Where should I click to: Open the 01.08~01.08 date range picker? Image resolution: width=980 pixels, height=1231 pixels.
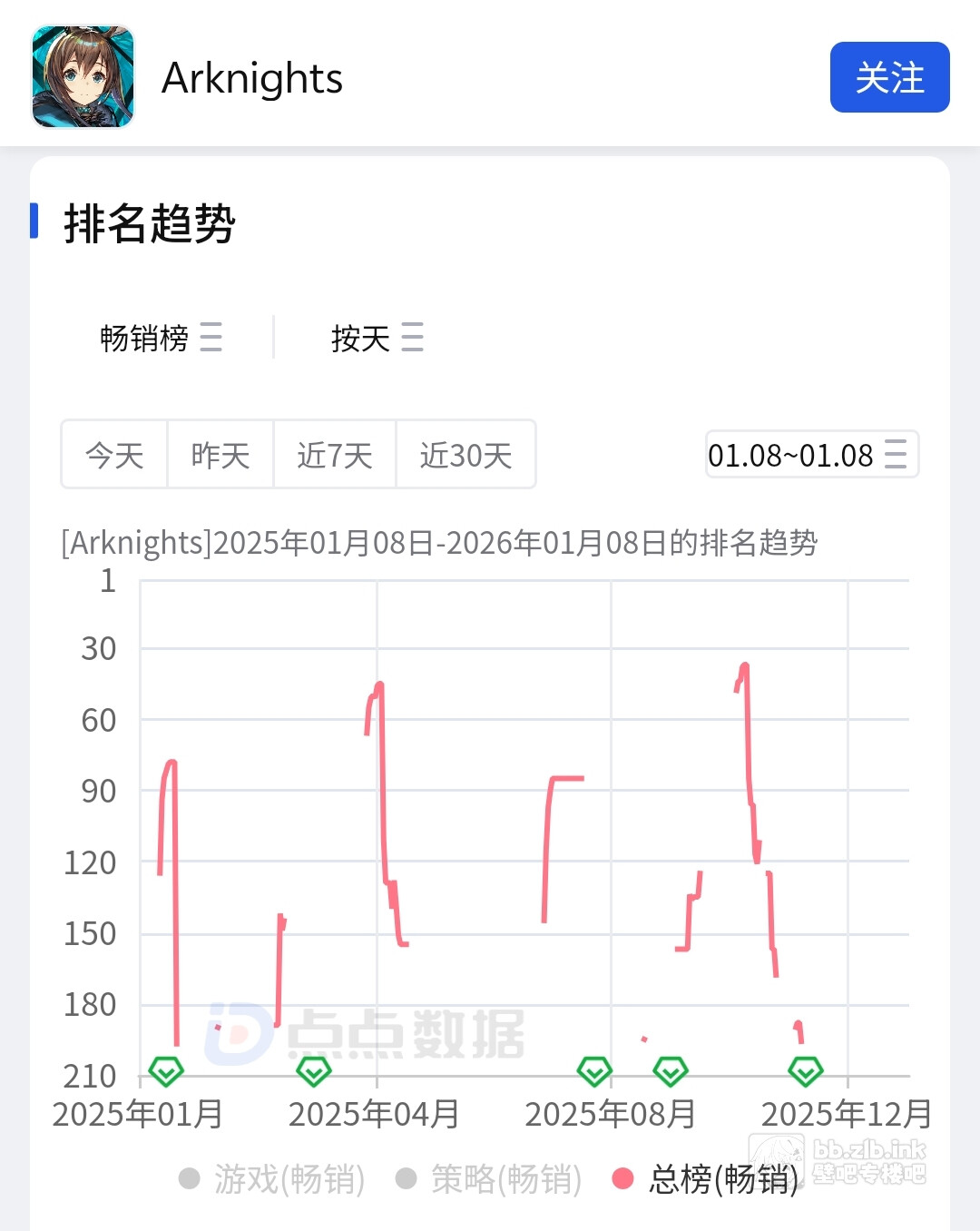[x=811, y=454]
